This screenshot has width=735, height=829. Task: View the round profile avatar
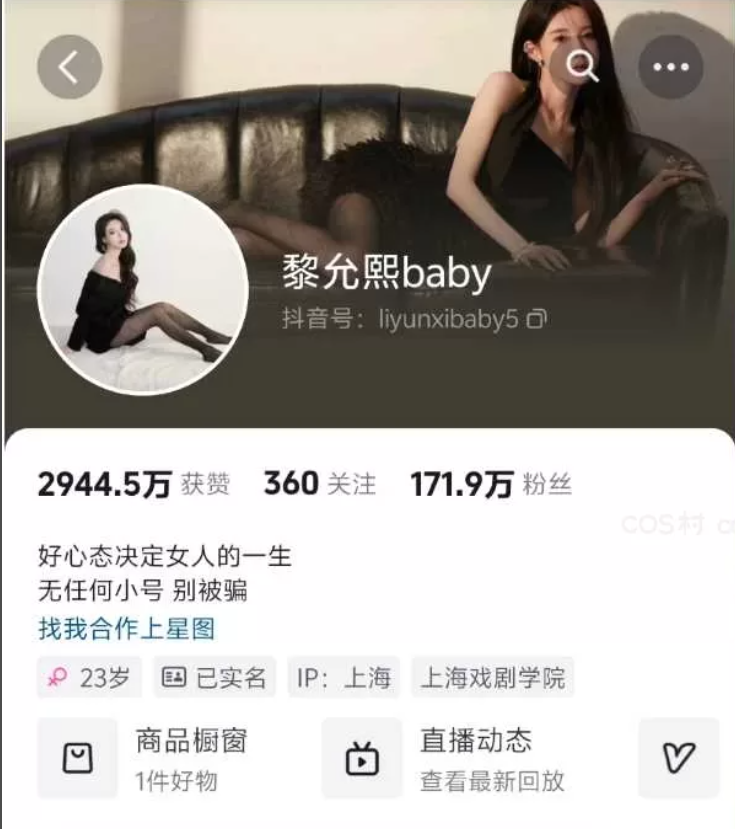[x=142, y=289]
